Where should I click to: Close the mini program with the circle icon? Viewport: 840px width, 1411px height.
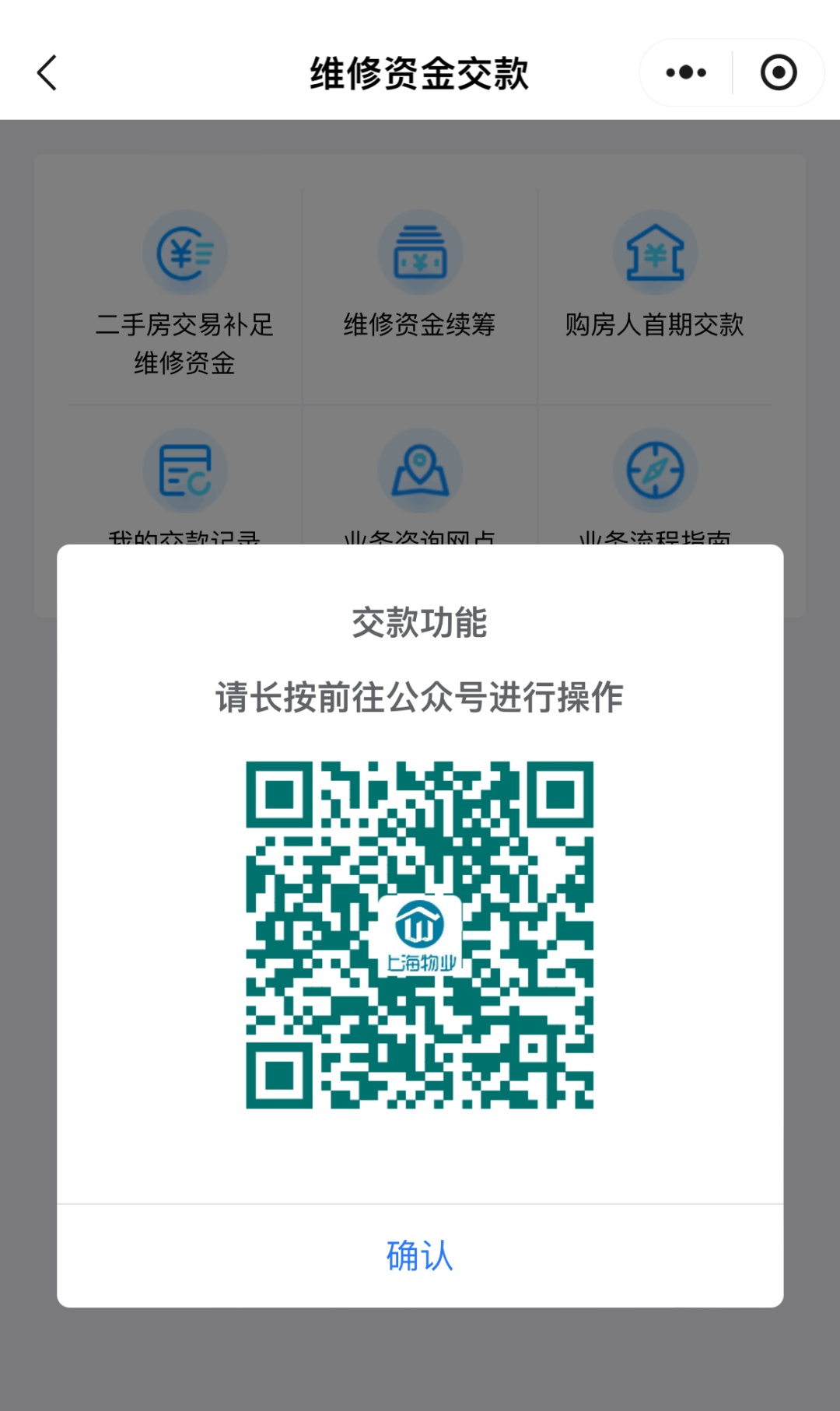point(779,73)
